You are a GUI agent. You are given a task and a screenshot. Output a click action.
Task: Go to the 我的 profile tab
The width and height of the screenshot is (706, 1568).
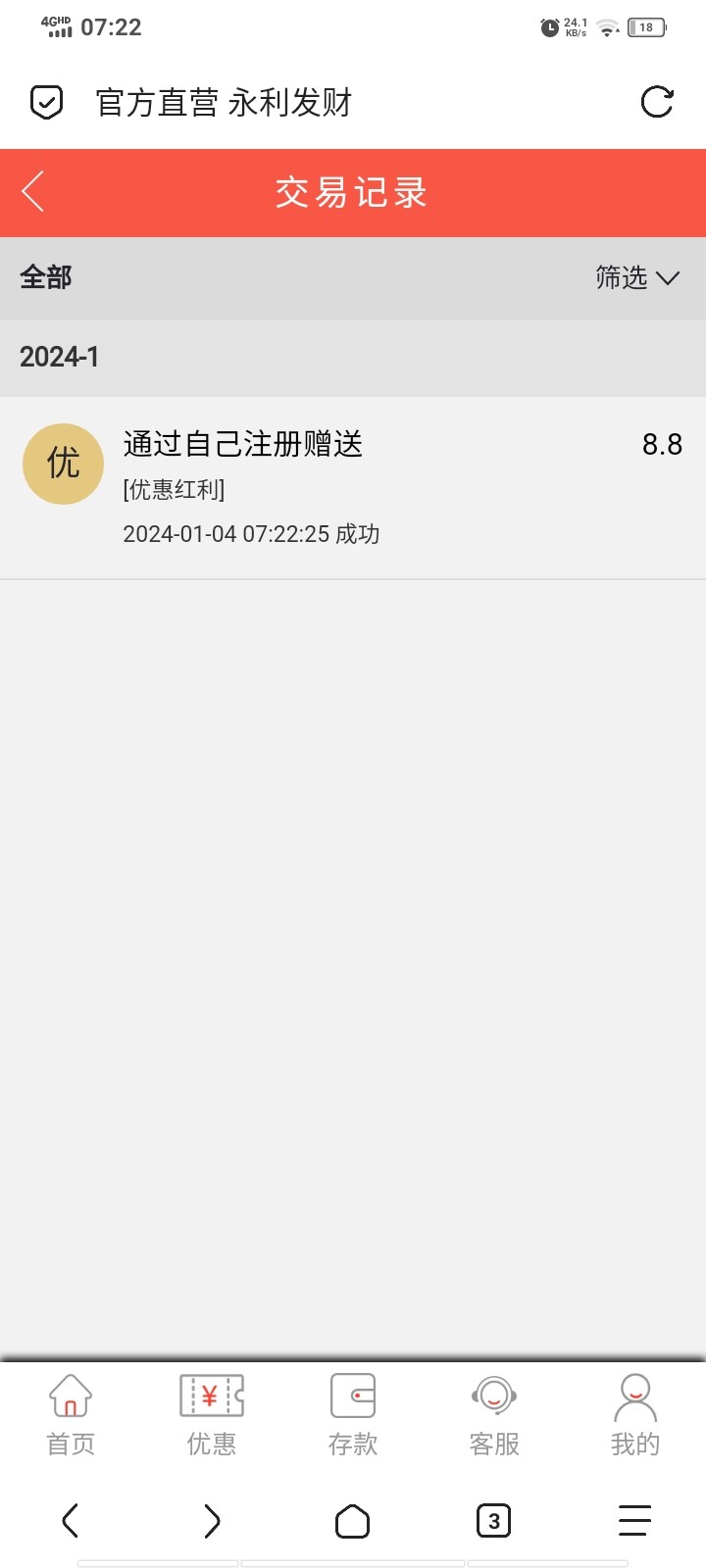coord(635,1414)
